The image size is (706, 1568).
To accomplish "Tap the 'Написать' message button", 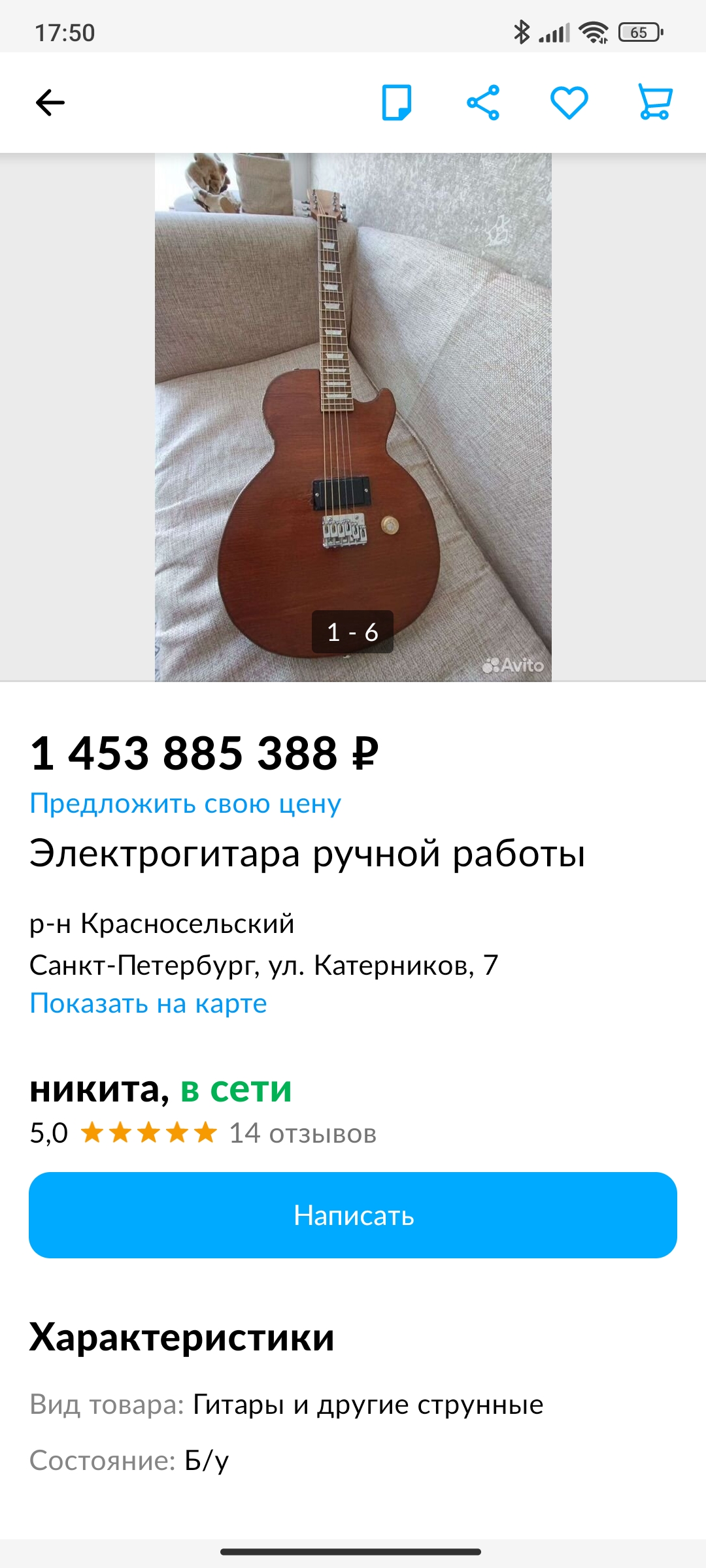I will pyautogui.click(x=353, y=1215).
